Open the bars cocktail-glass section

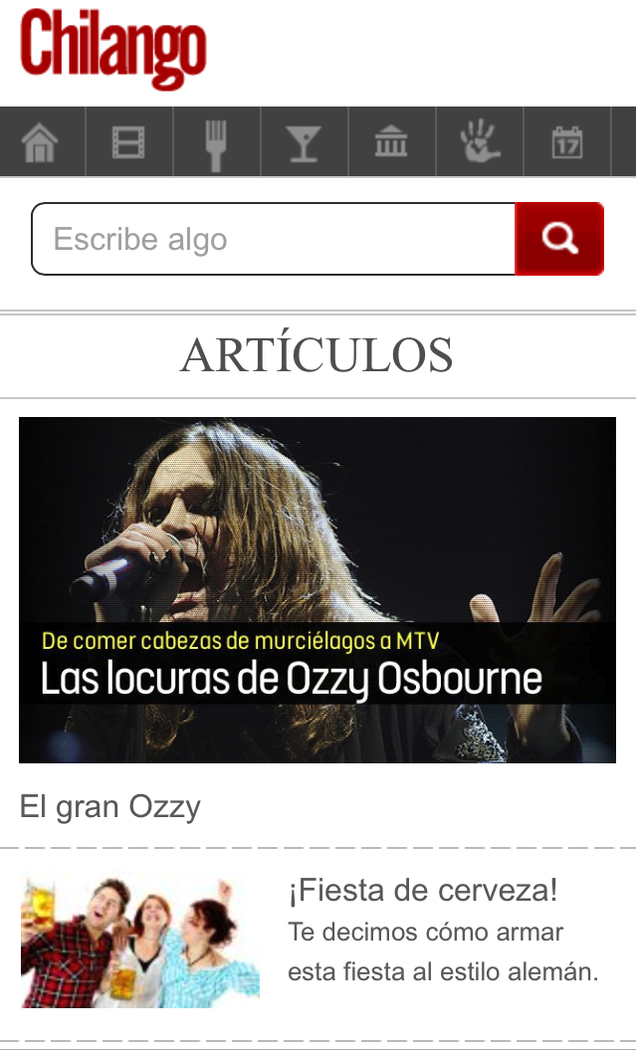[x=304, y=142]
